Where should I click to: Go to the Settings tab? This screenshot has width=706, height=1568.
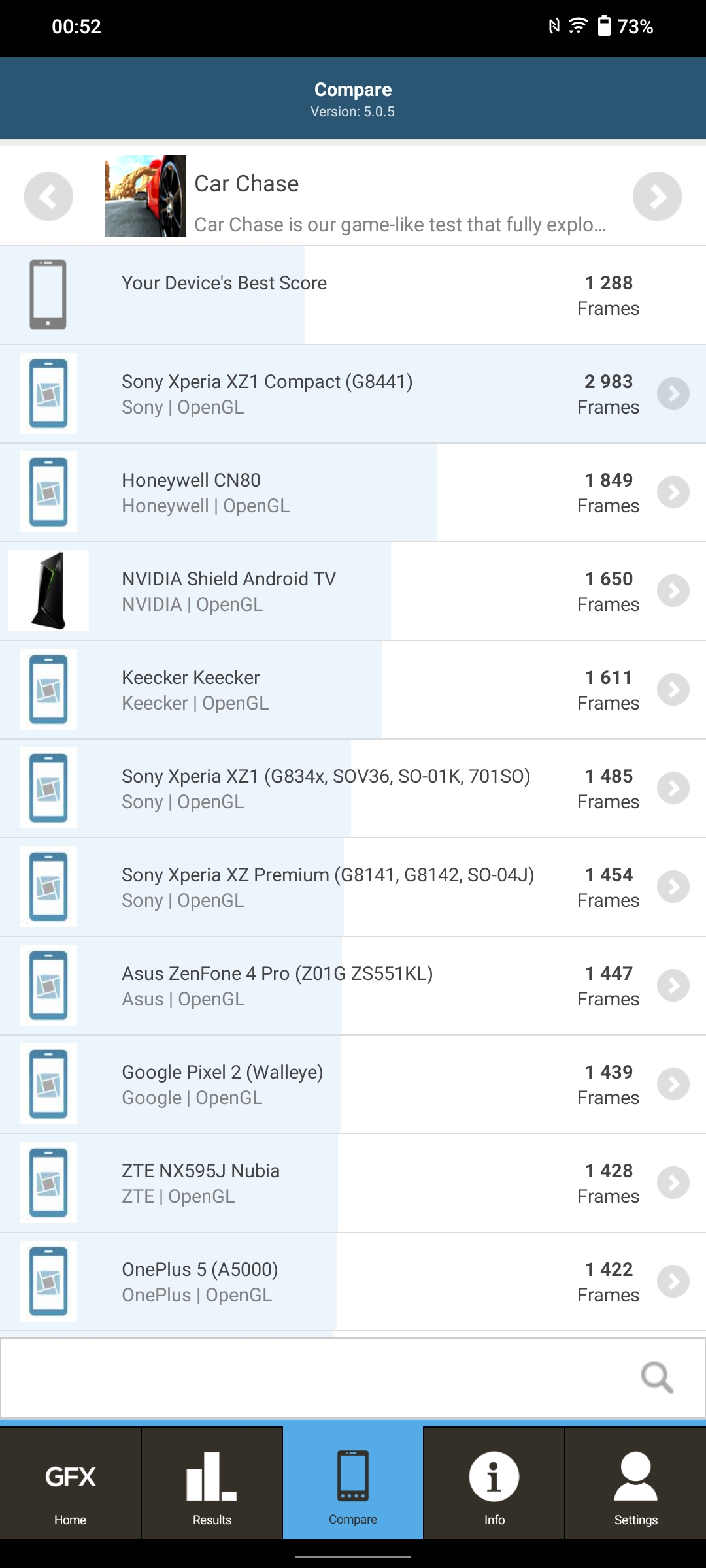[x=635, y=1484]
